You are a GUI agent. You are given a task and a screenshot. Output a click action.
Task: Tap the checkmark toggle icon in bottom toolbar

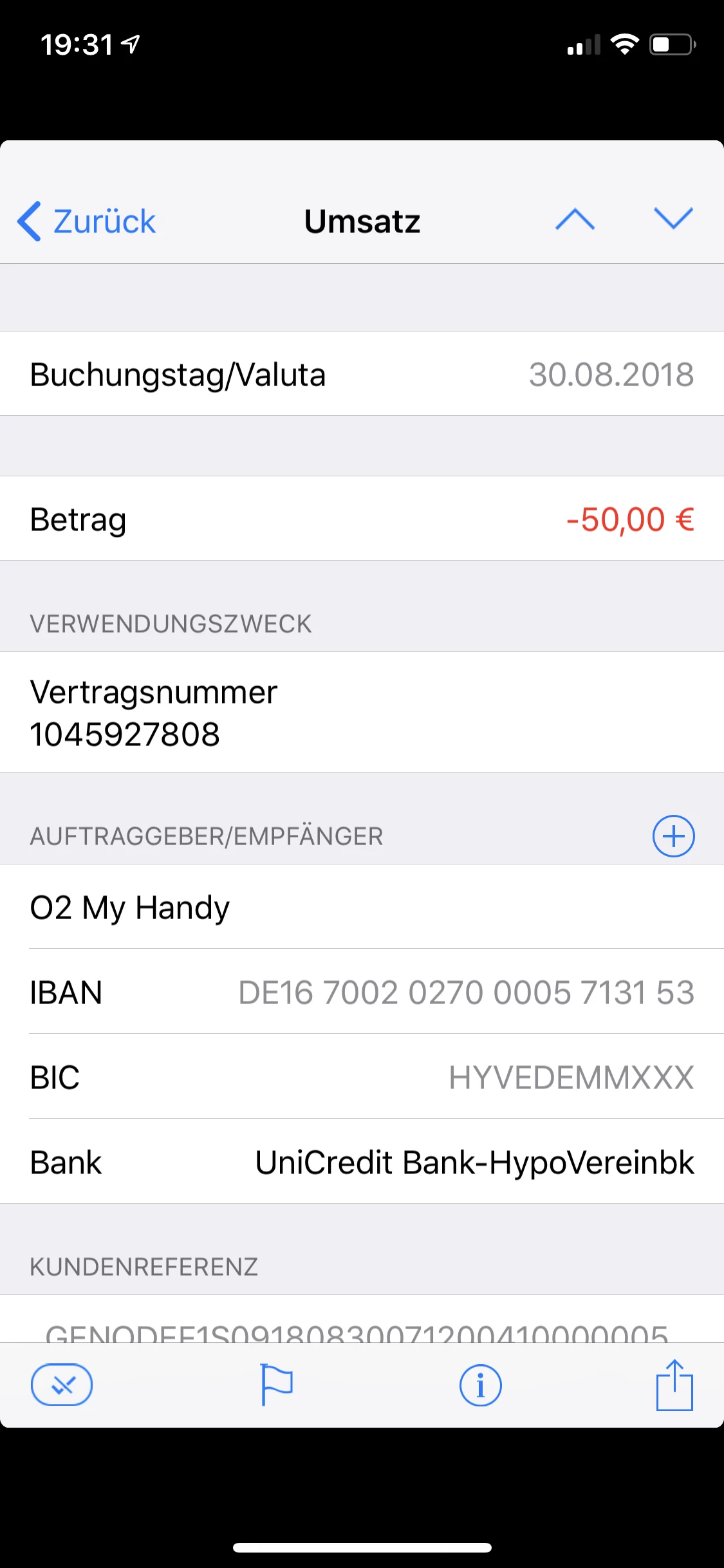click(x=62, y=1385)
